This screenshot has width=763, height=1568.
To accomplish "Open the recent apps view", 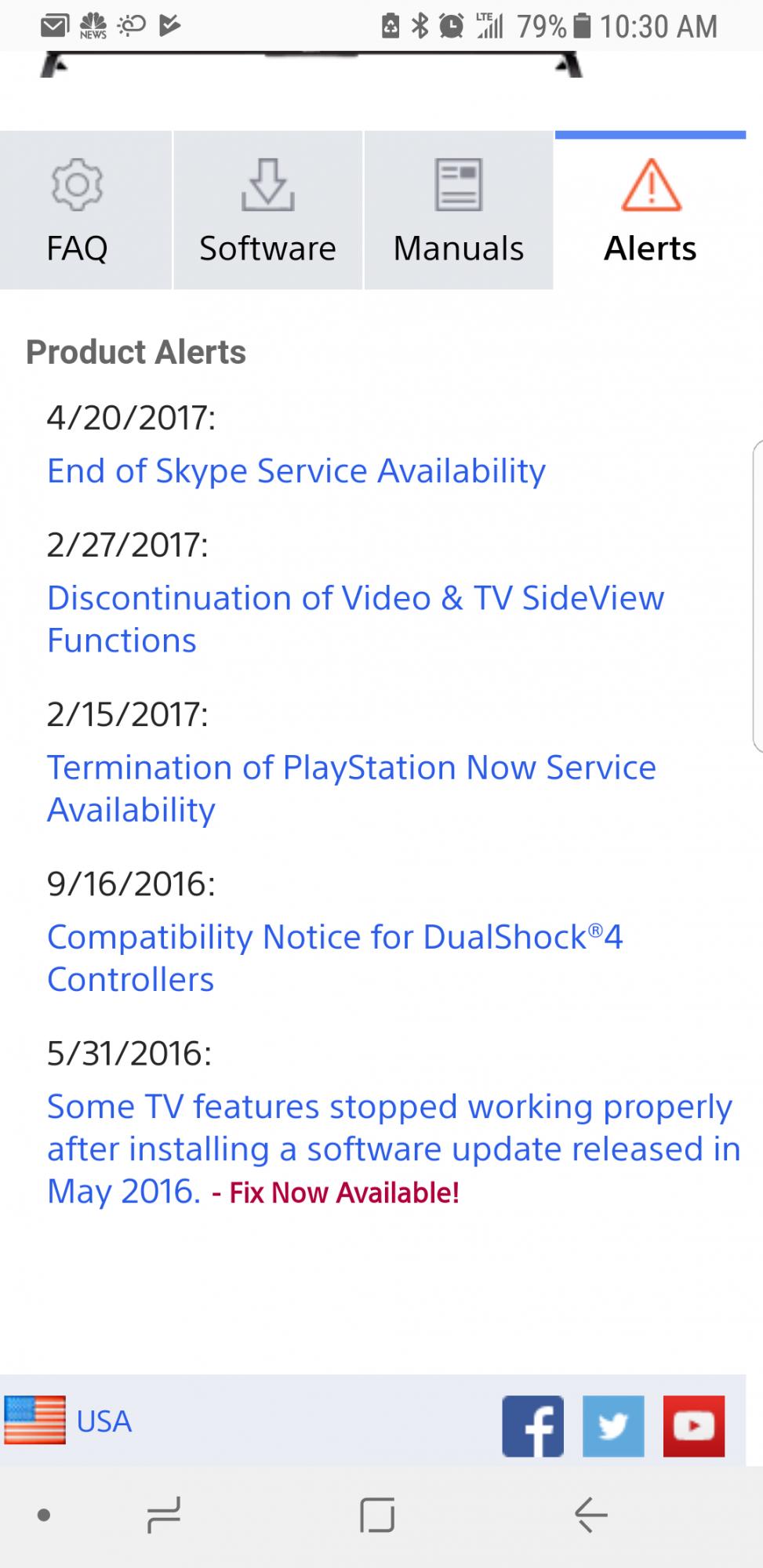I will pos(164,1515).
